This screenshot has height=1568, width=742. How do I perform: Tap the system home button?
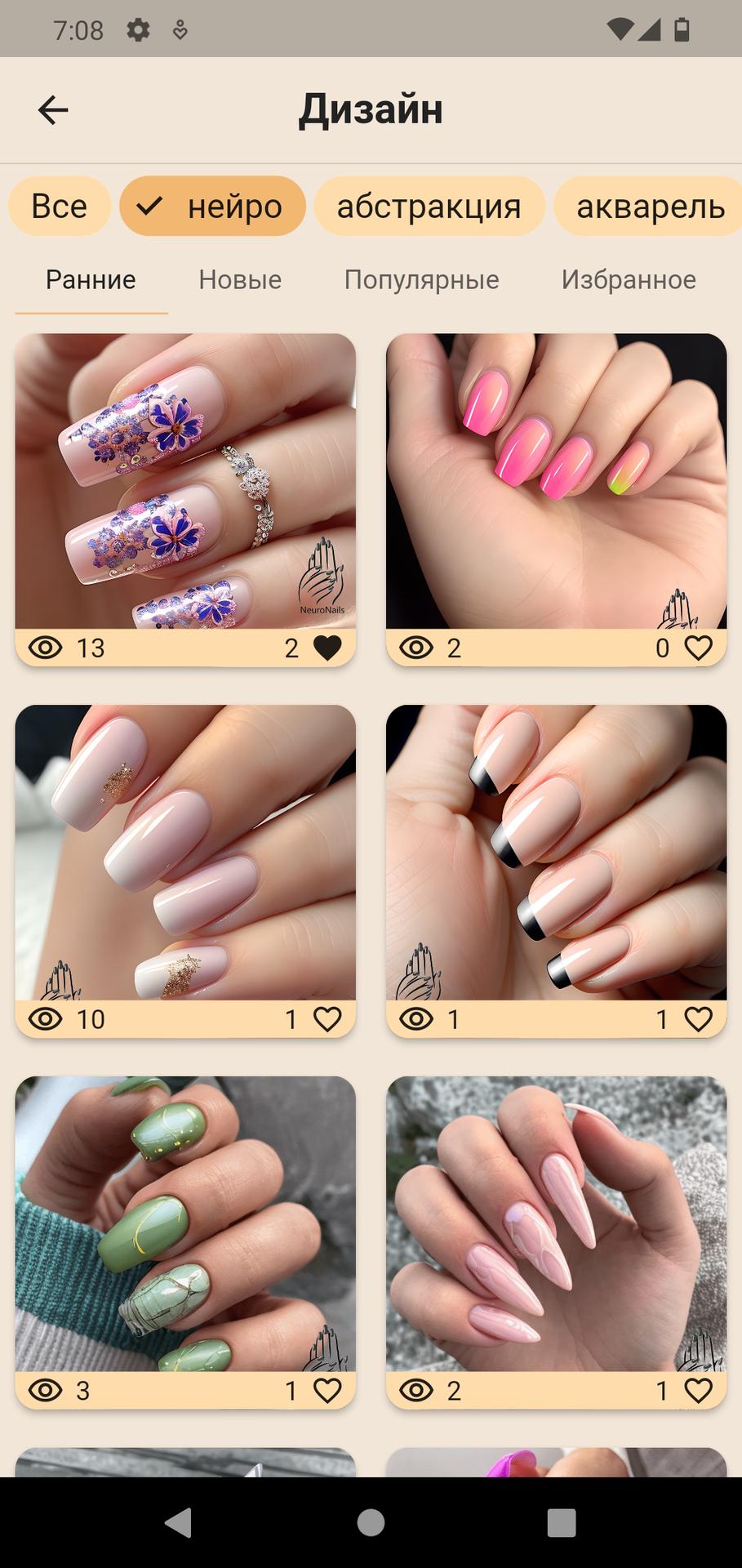[x=371, y=1522]
